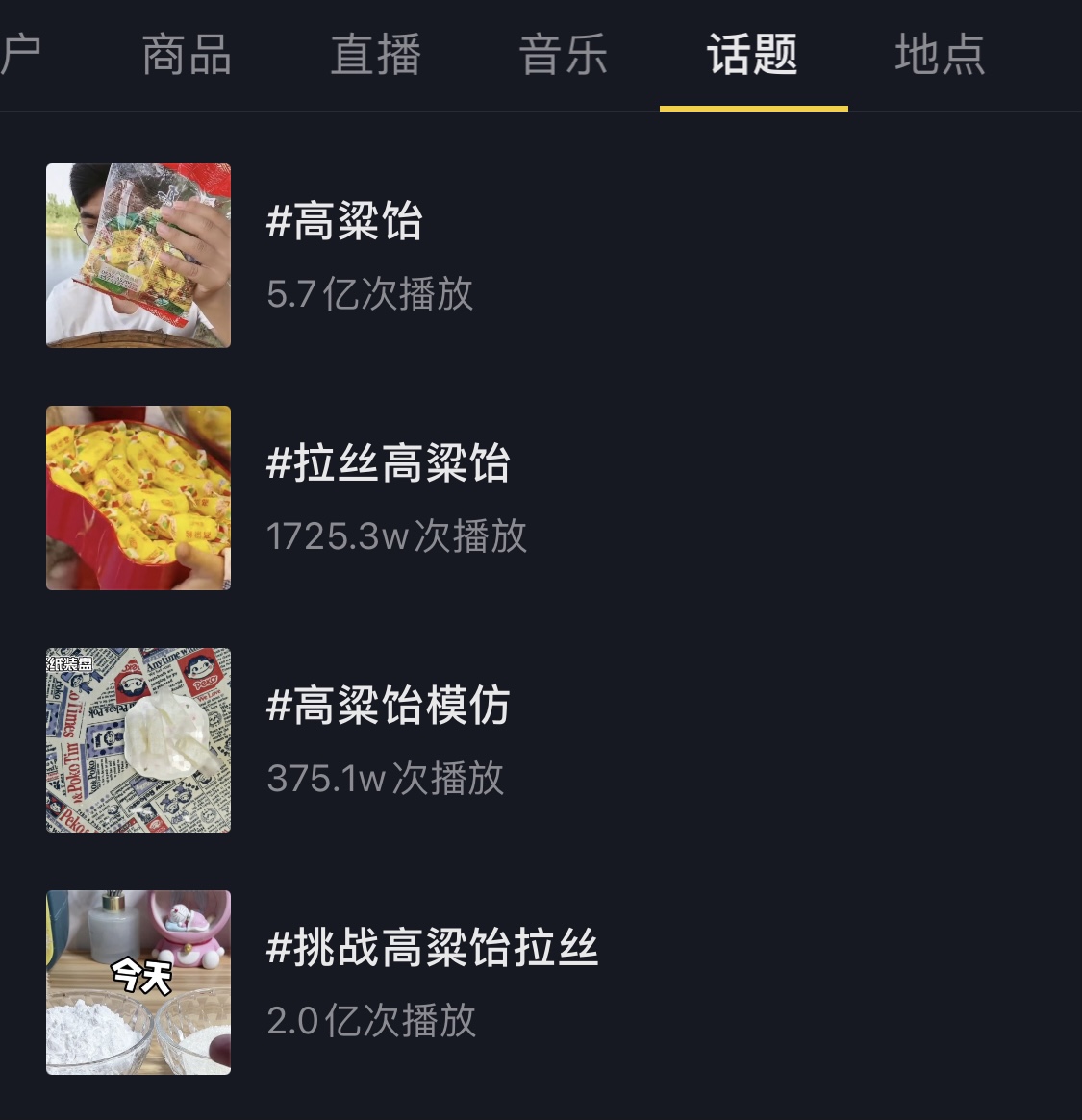The width and height of the screenshot is (1082, 1120).
Task: Open the partially visible 用户 tab
Action: [x=19, y=55]
